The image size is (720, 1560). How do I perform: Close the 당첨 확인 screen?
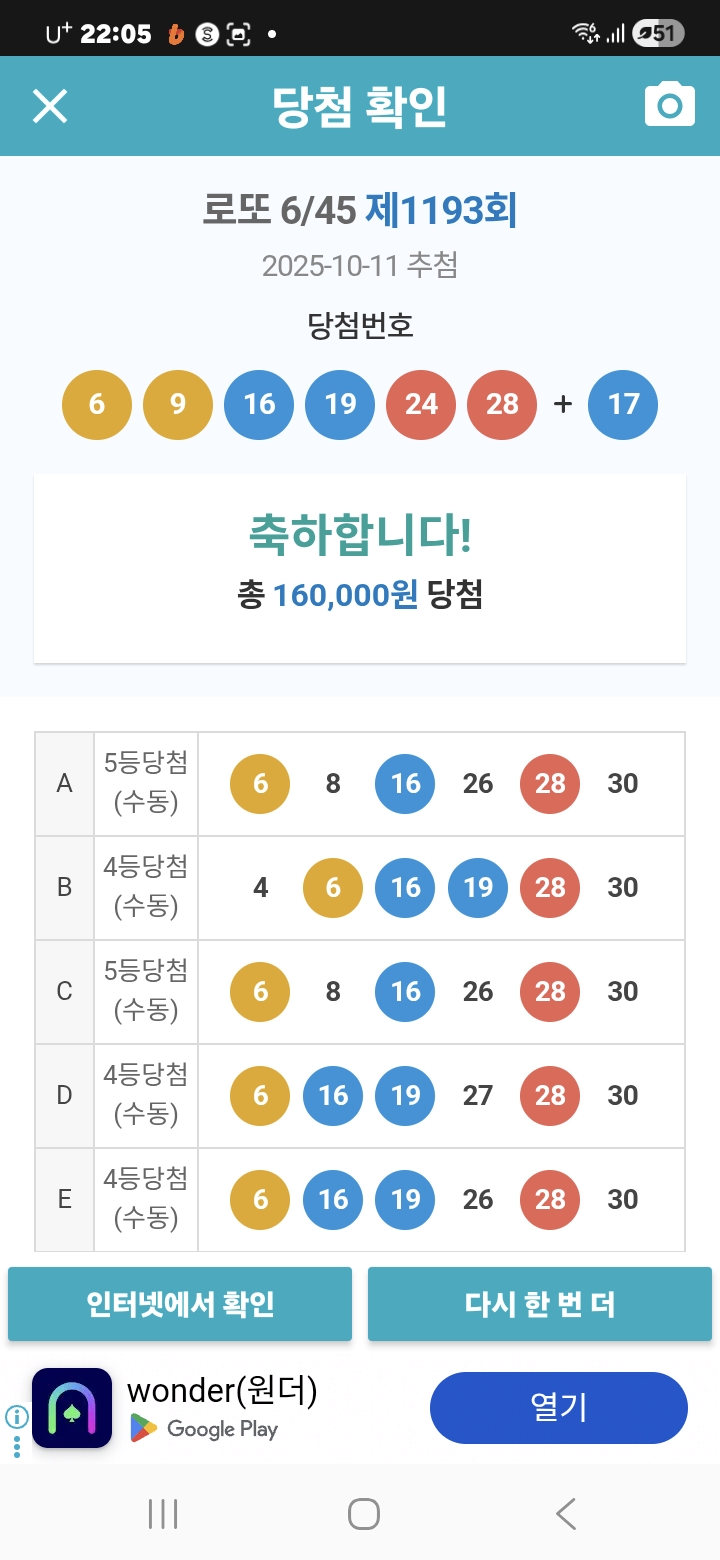[x=50, y=106]
